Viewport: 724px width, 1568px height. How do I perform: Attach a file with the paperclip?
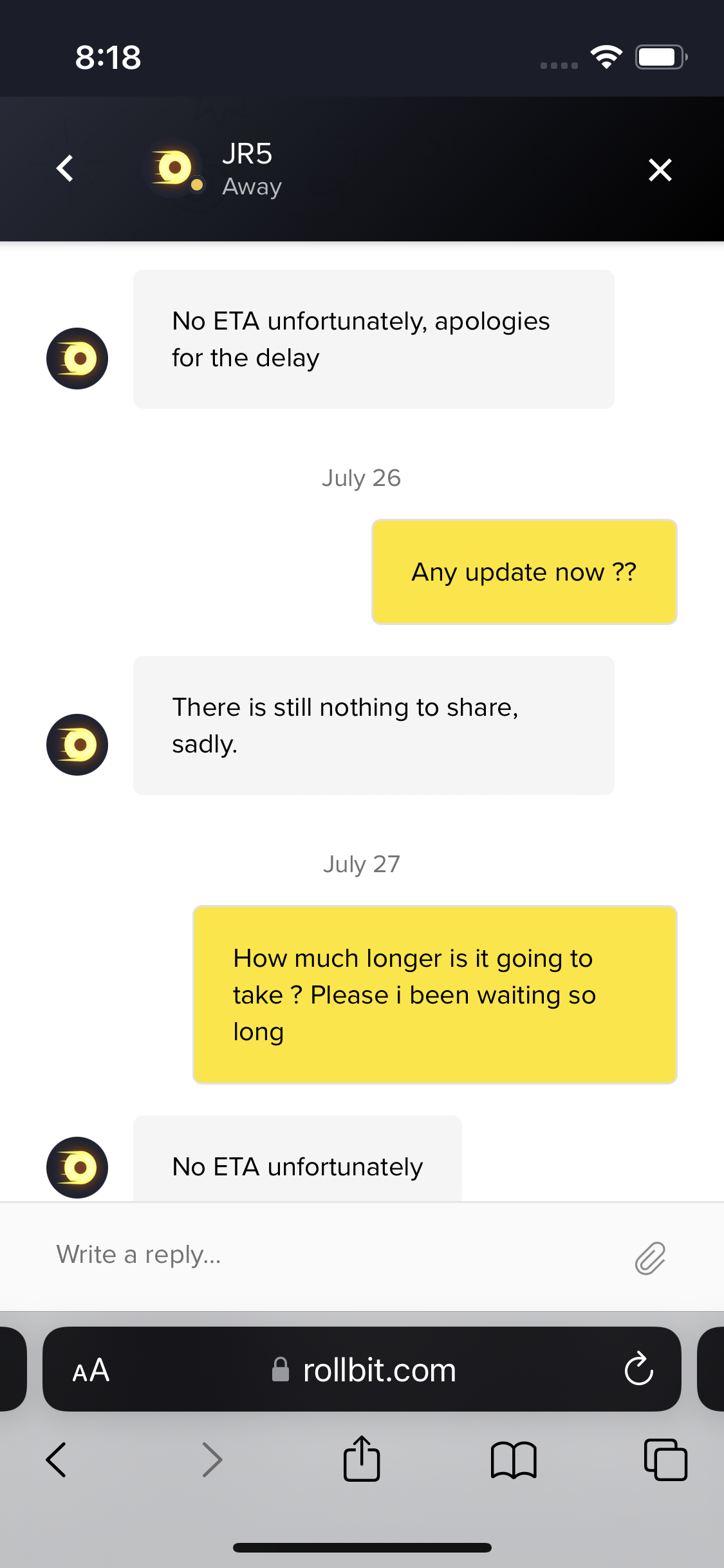coord(650,1258)
